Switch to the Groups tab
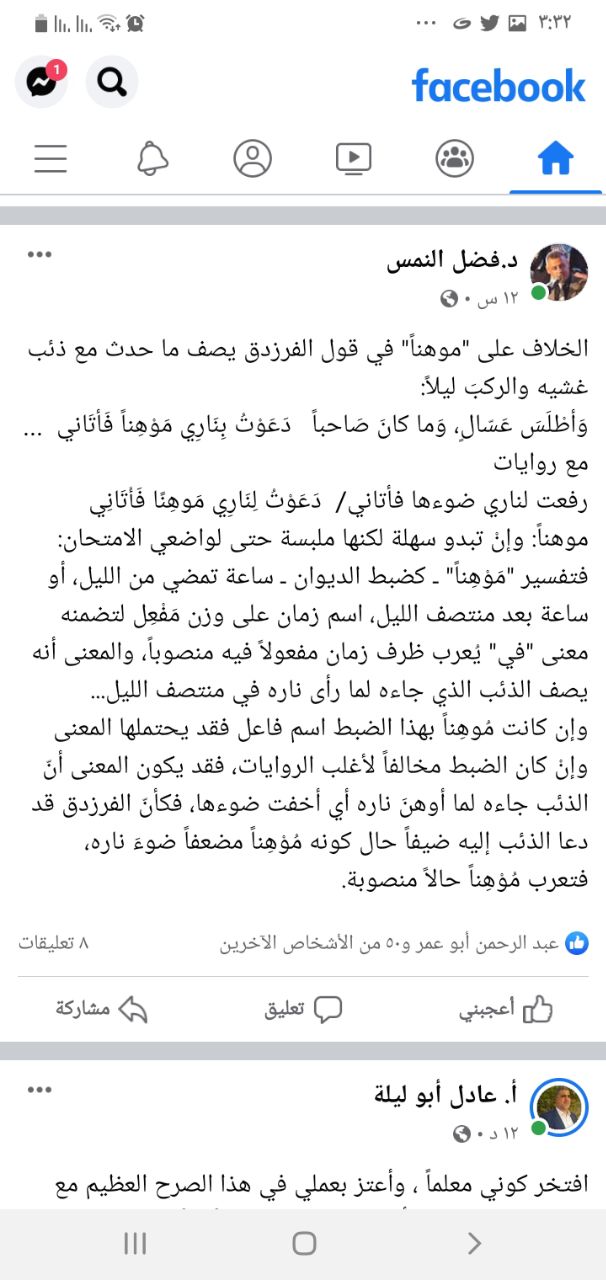 pyautogui.click(x=455, y=158)
